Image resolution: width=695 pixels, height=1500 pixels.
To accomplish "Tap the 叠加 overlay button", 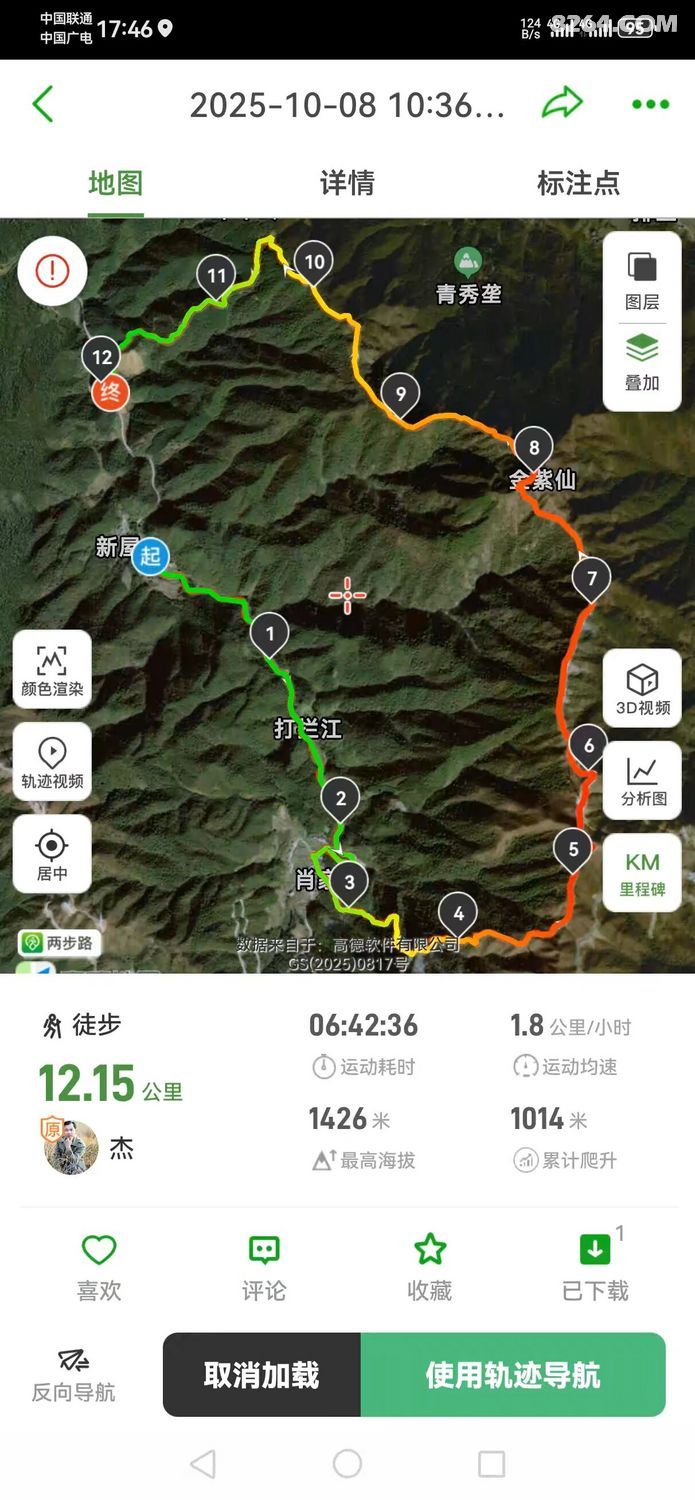I will tap(642, 362).
